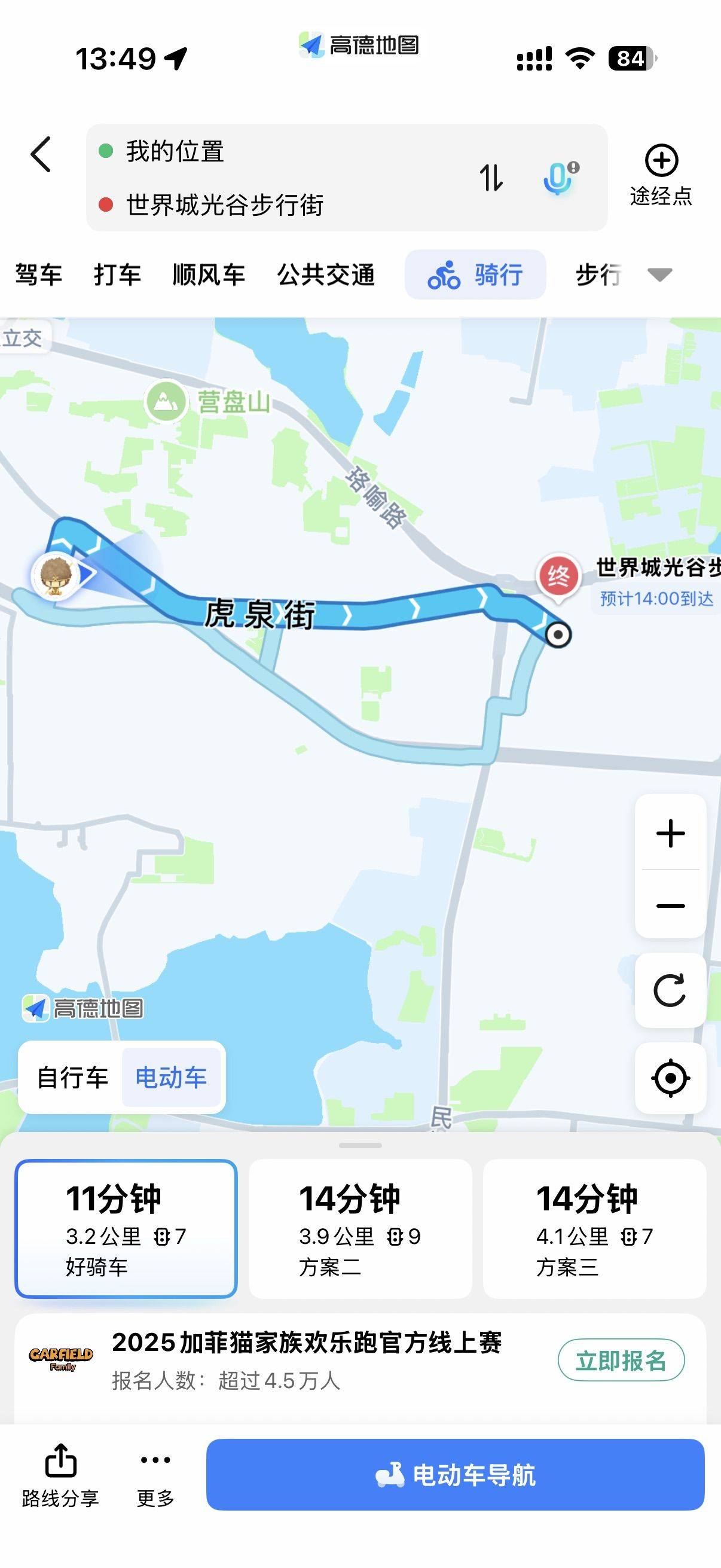
Task: Open the voice input microphone
Action: tap(558, 178)
